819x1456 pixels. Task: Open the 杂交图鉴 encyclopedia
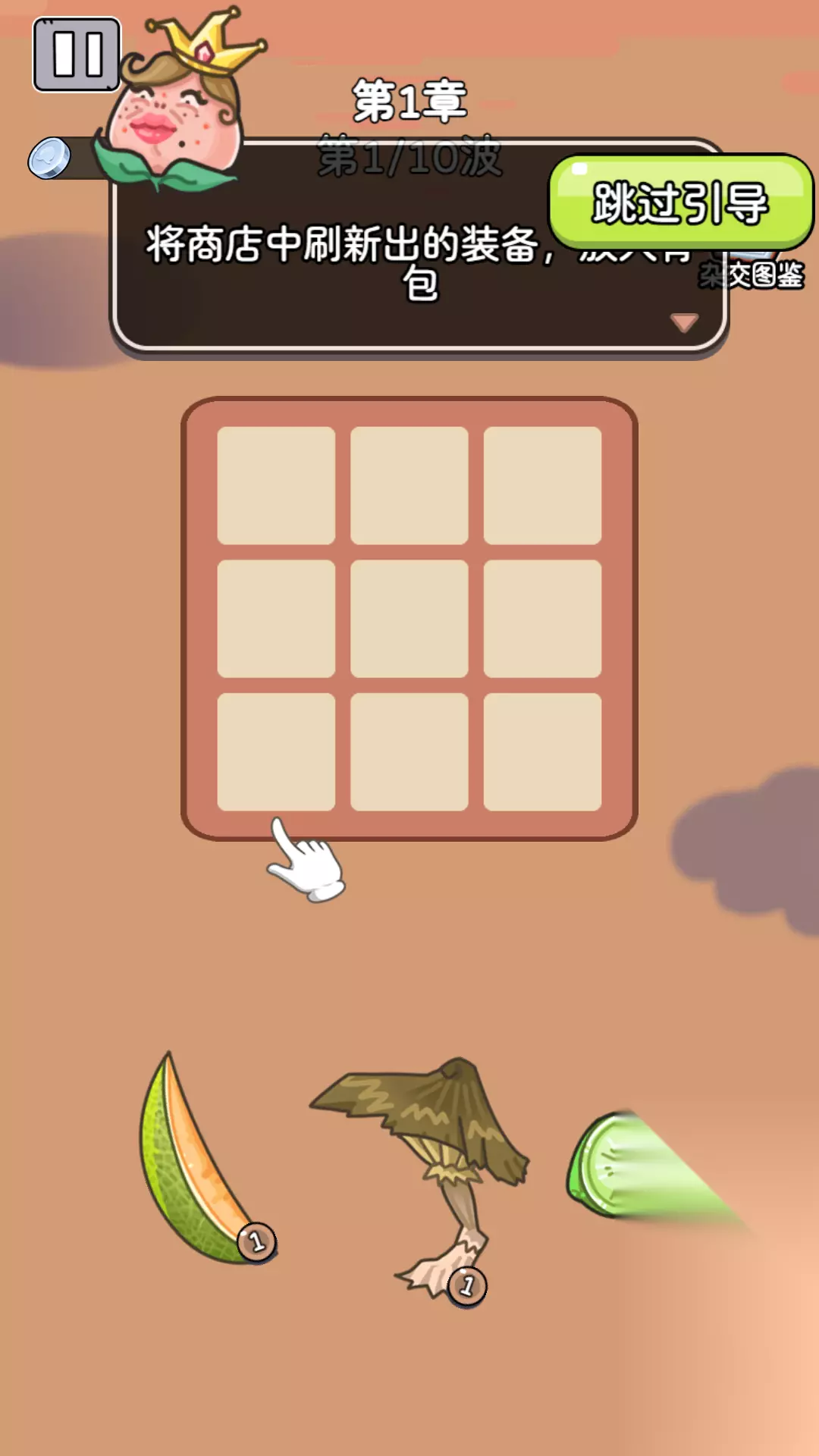(751, 275)
